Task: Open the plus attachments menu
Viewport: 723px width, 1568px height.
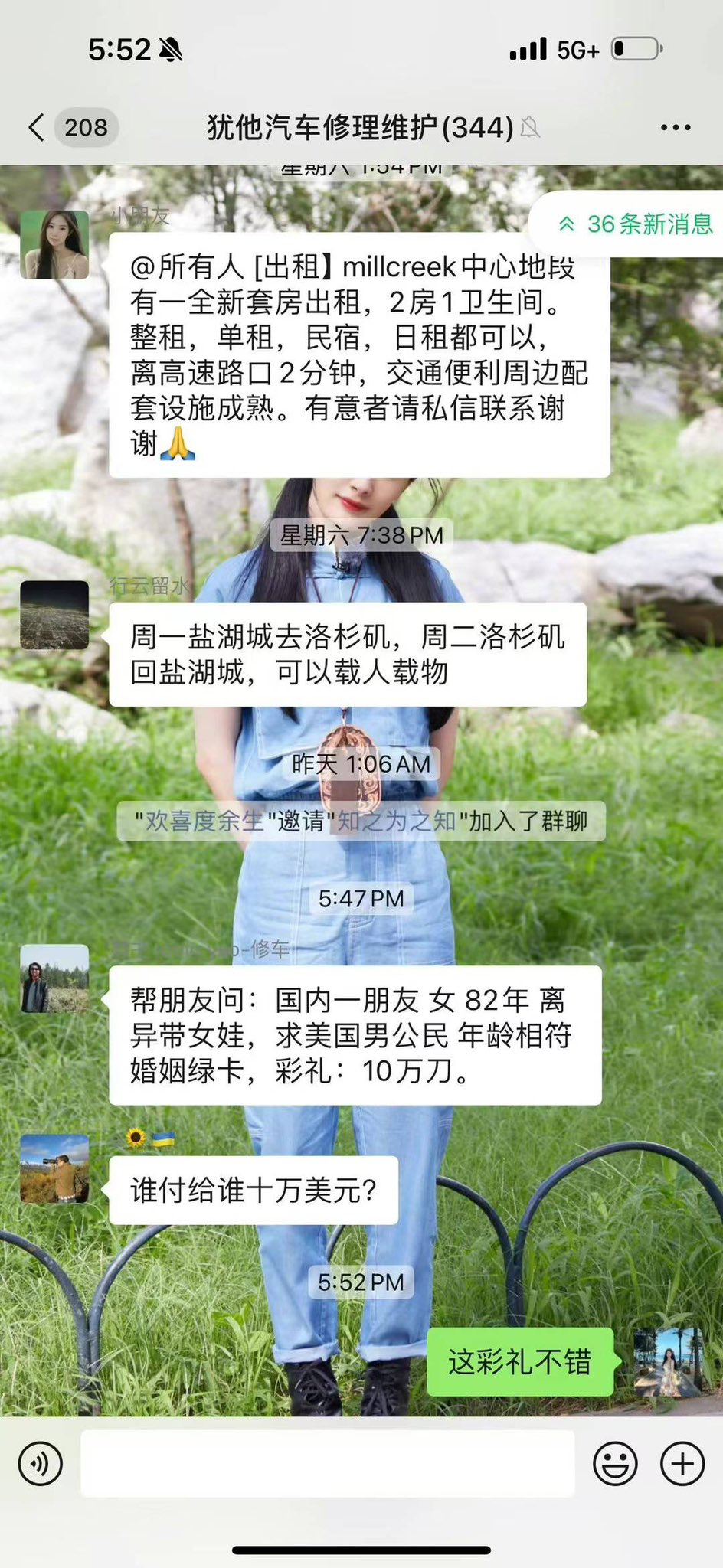Action: 682,1463
